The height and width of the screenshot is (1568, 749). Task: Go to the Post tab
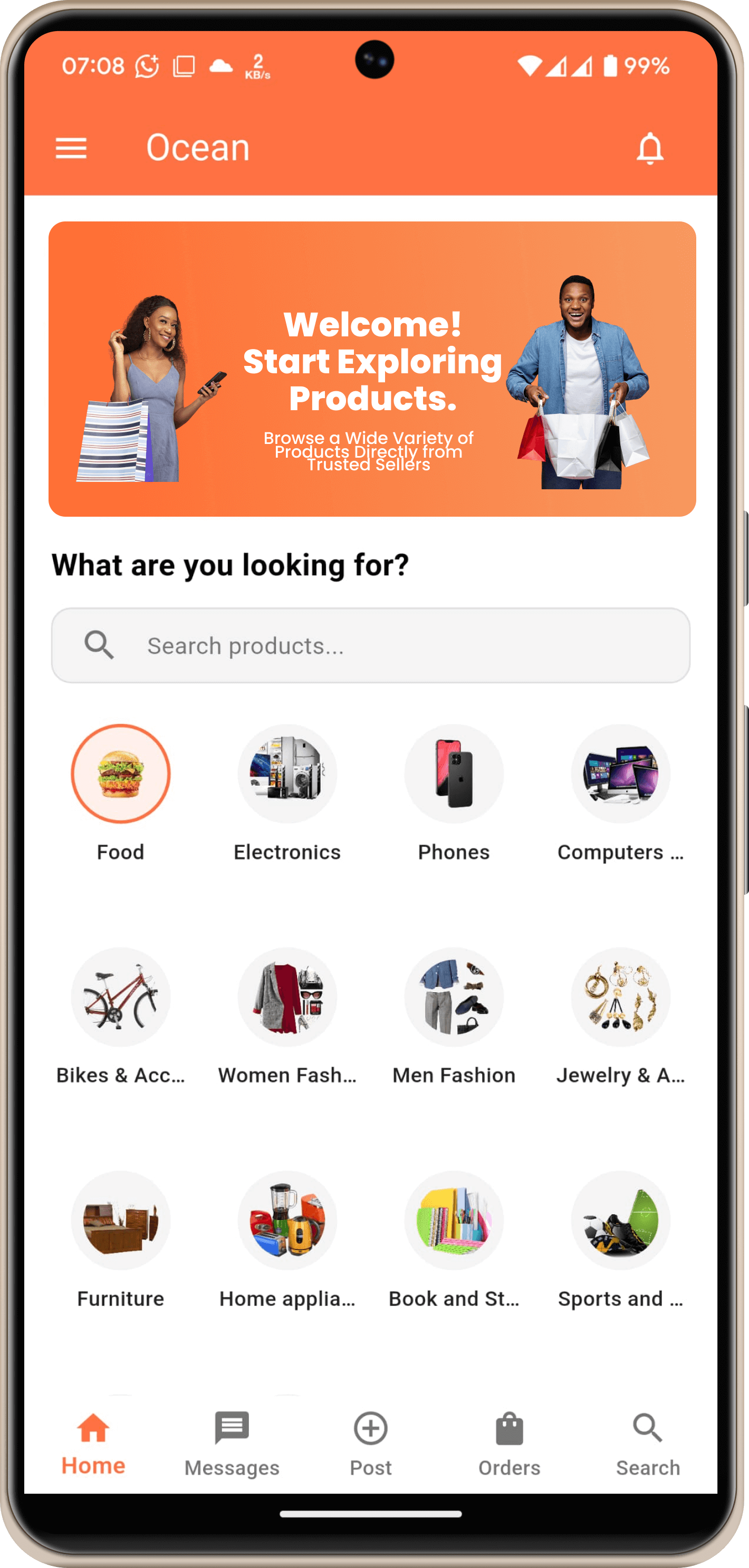pos(370,1443)
